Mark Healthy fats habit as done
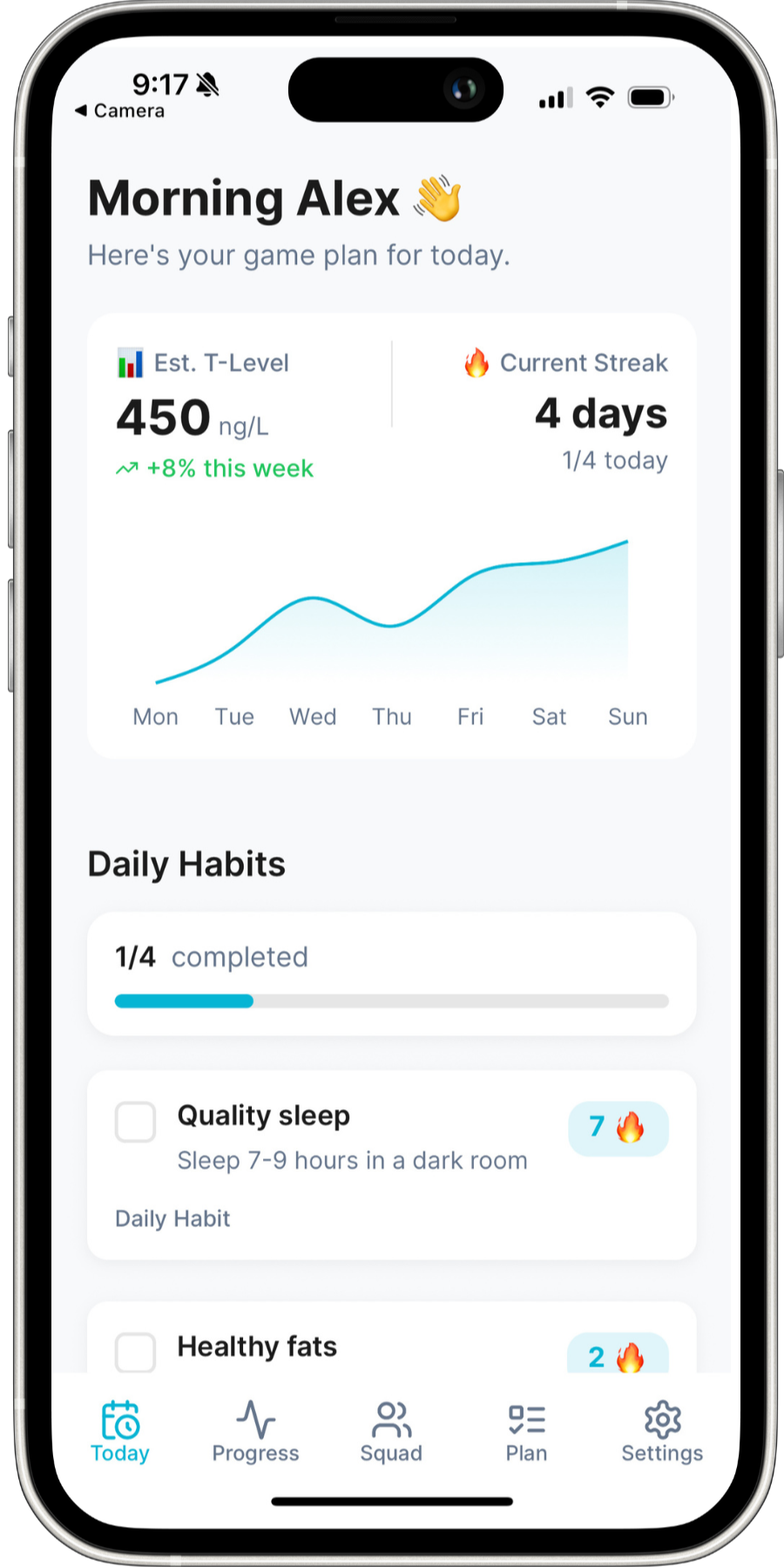Image resolution: width=784 pixels, height=1567 pixels. coord(136,1352)
